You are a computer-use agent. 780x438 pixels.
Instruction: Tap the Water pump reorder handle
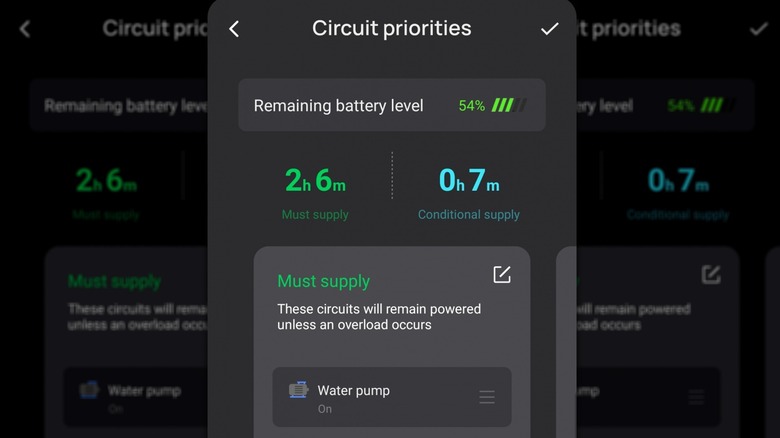coord(487,398)
